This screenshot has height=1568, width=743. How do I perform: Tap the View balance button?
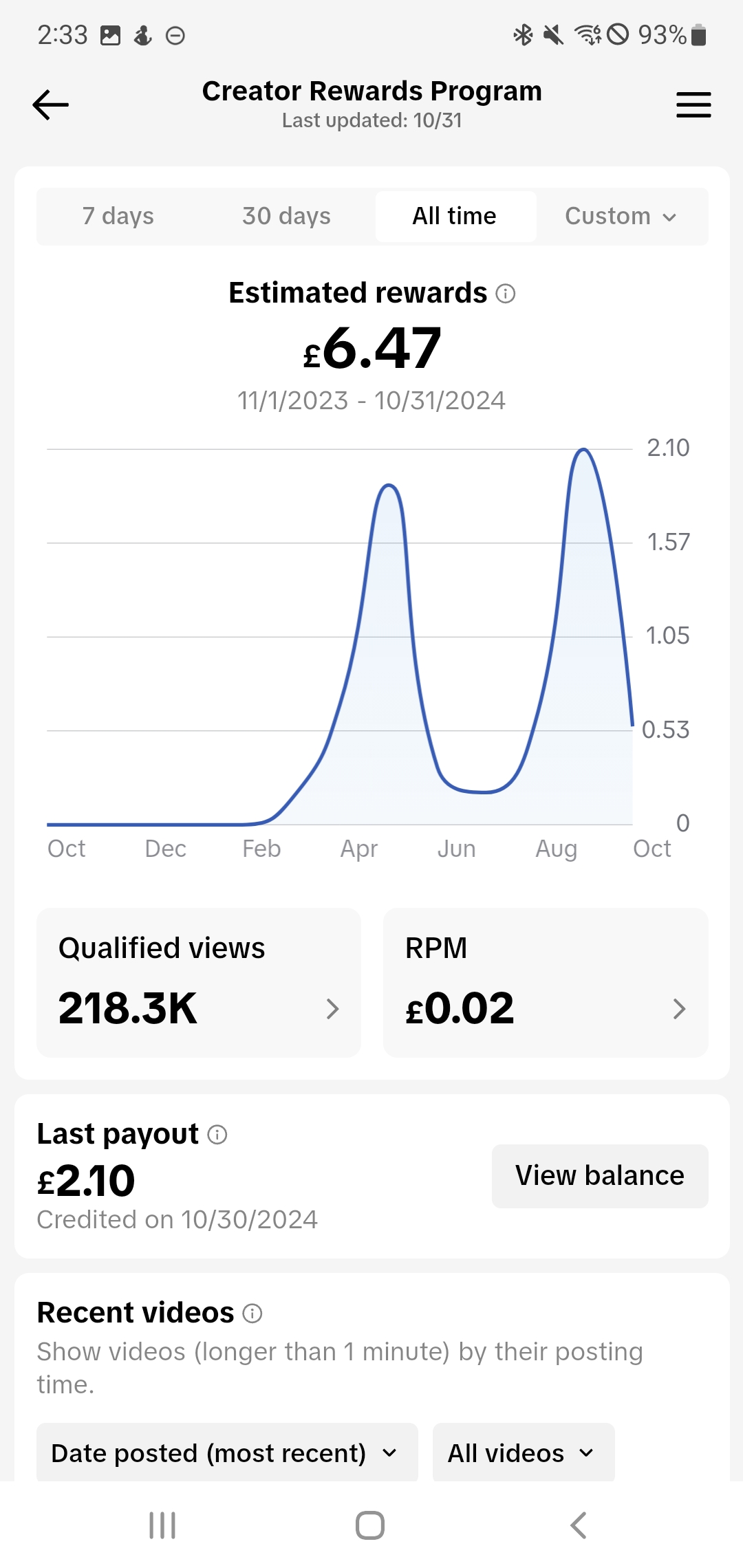(x=600, y=1176)
